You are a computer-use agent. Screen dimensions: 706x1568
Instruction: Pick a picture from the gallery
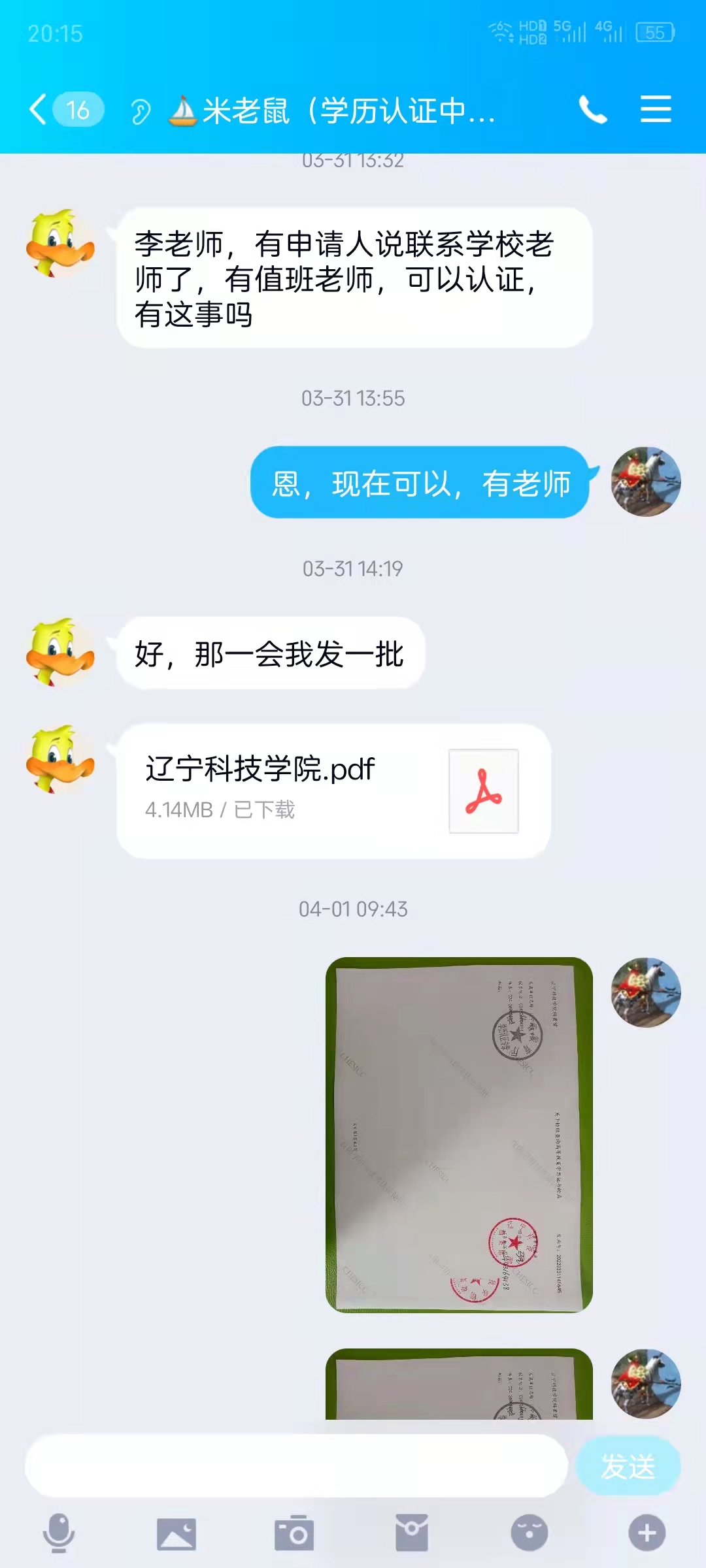coord(176,1533)
